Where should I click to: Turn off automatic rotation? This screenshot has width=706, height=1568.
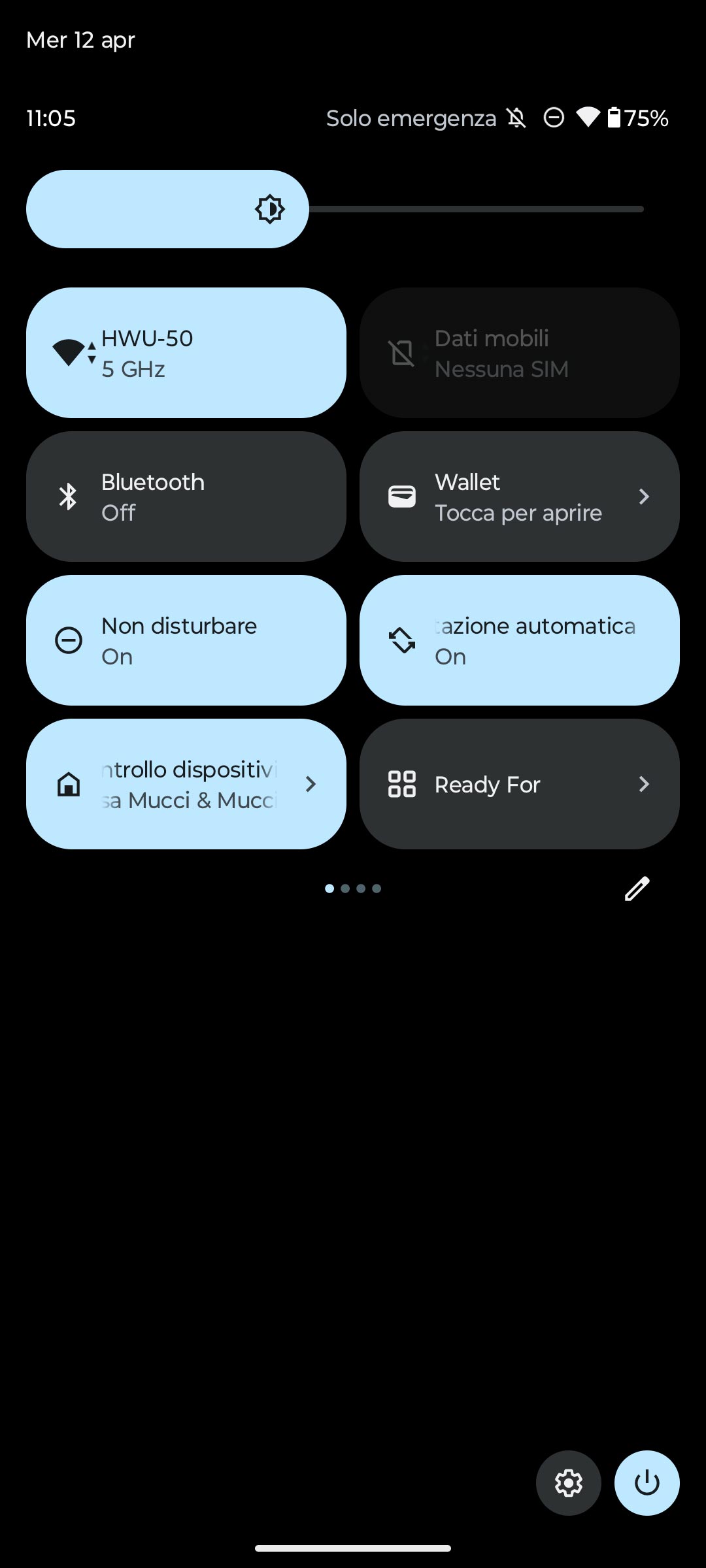pyautogui.click(x=520, y=640)
